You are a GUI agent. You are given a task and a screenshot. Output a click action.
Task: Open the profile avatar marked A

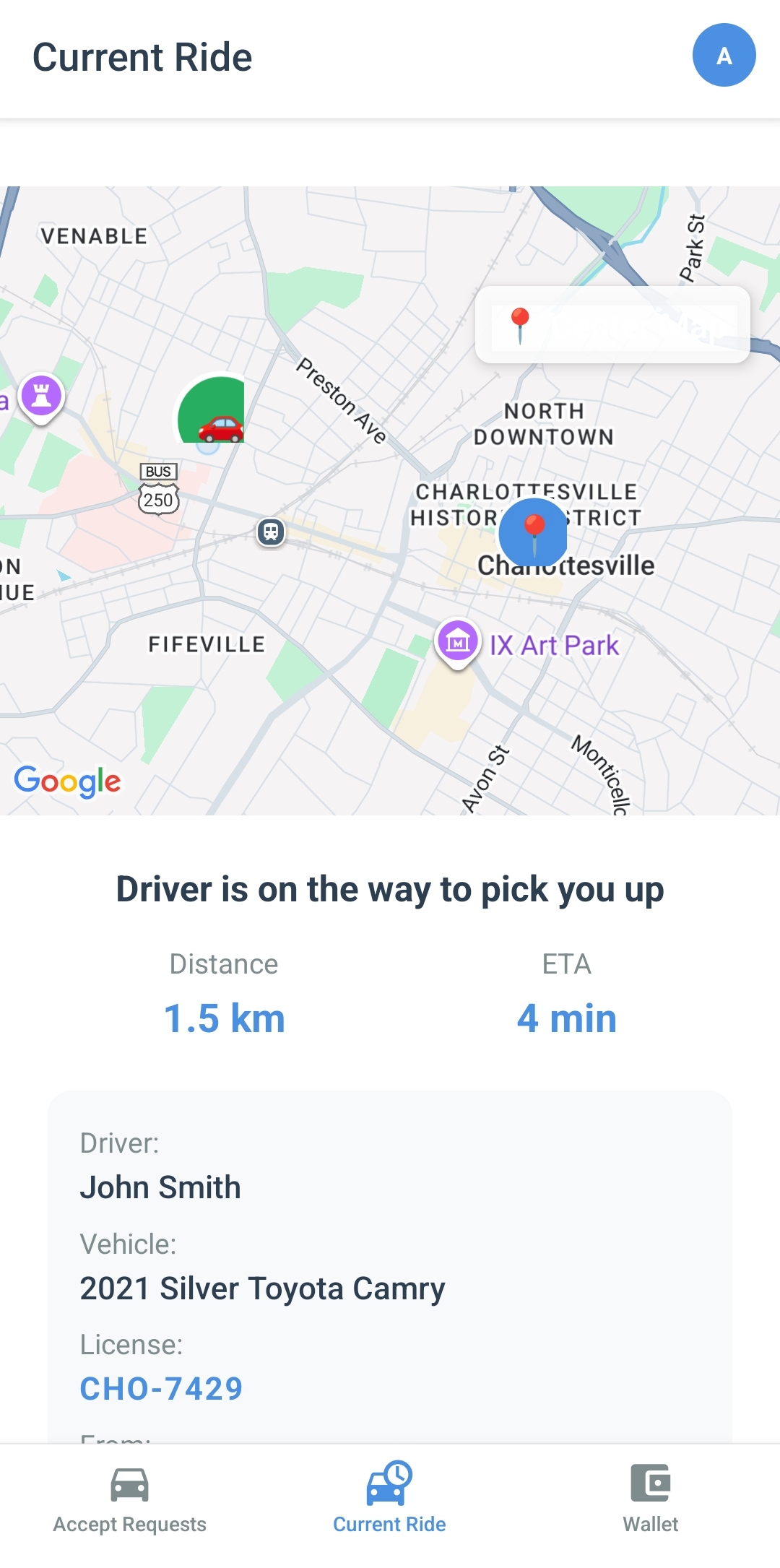724,56
